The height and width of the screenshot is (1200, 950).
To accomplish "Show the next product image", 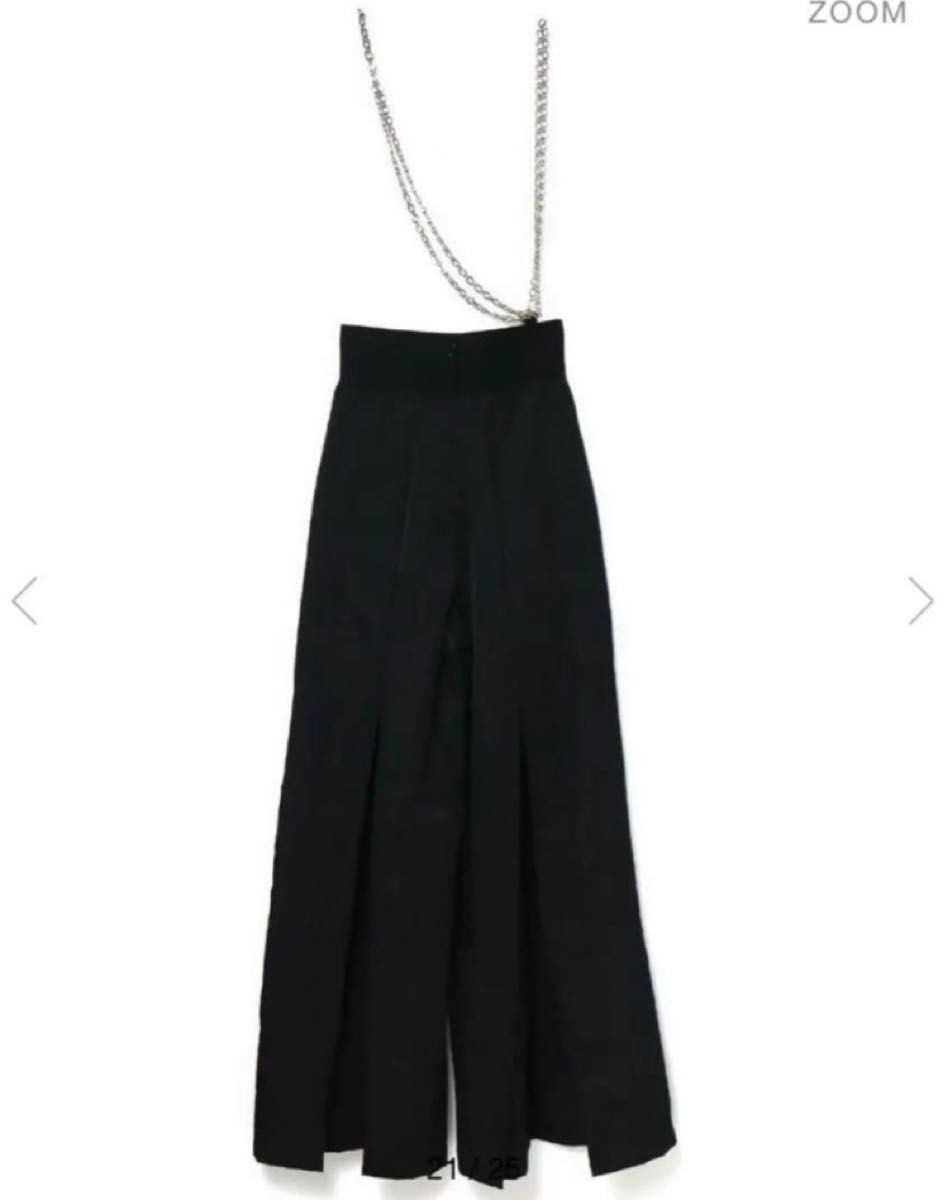I will 920,600.
